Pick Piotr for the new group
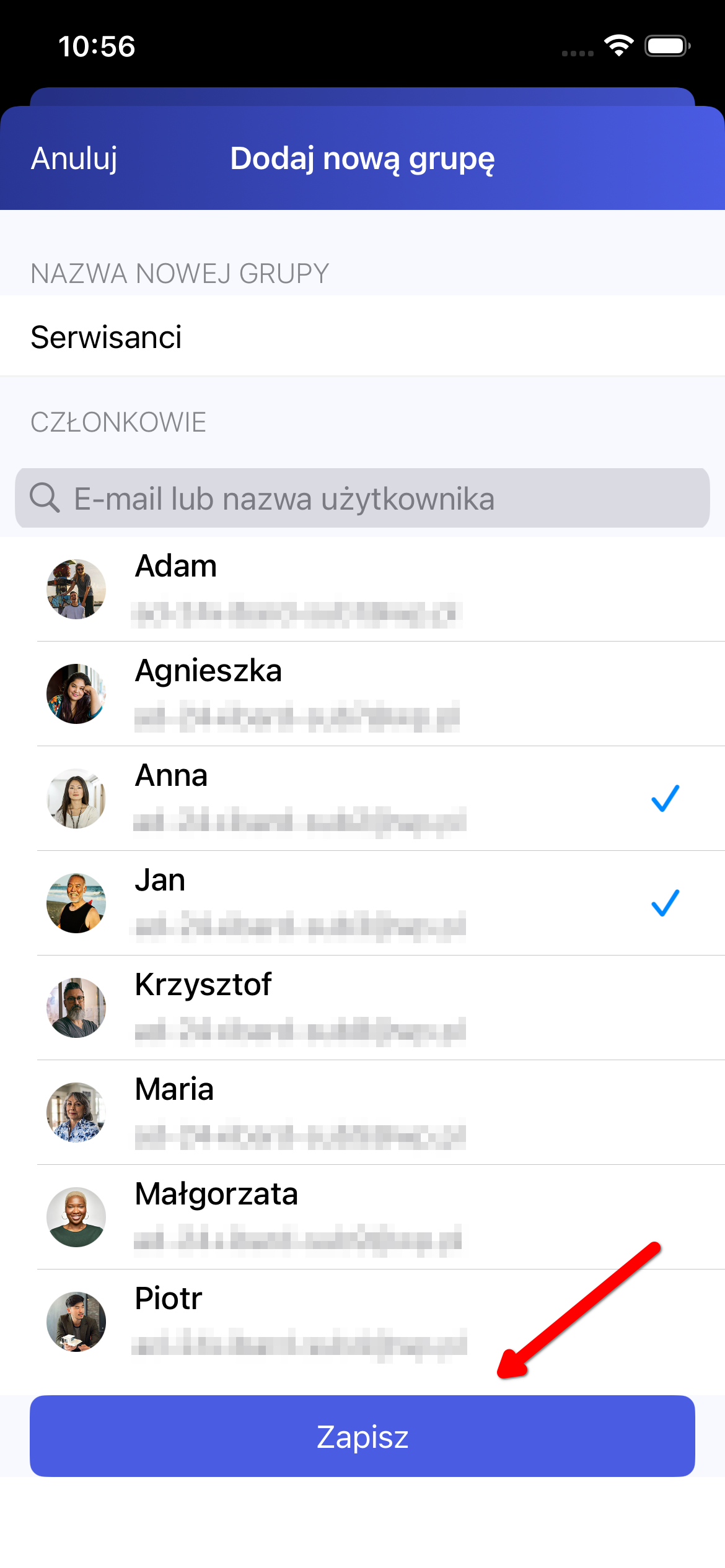This screenshot has height=1568, width=725. point(362,1322)
